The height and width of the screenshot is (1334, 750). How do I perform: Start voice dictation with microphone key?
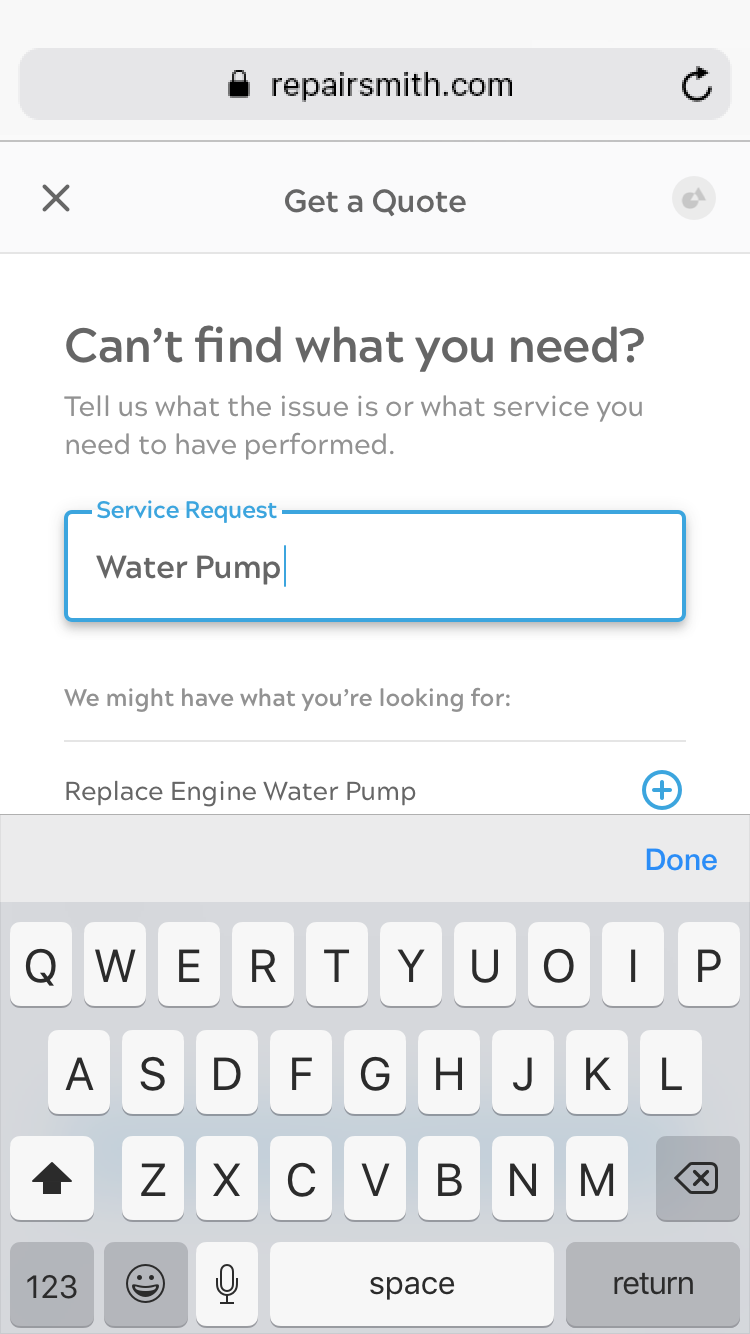pyautogui.click(x=227, y=1284)
